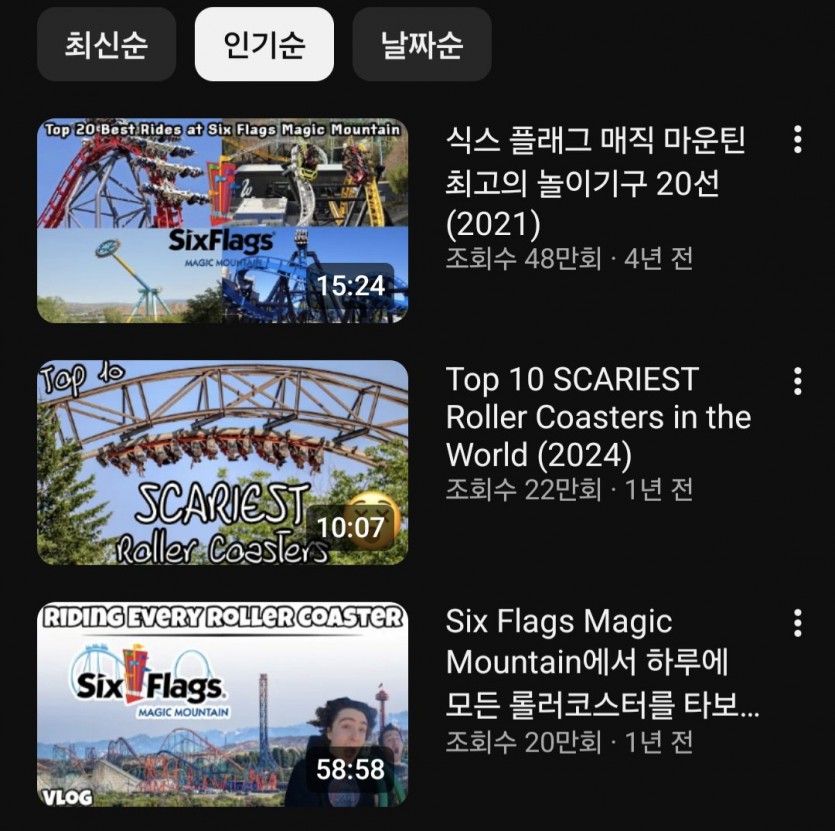Open the 식스 플래그 매직 마운틴 최고의 놀이기구 20선 title
Screen dimensions: 835x831
pyautogui.click(x=595, y=181)
